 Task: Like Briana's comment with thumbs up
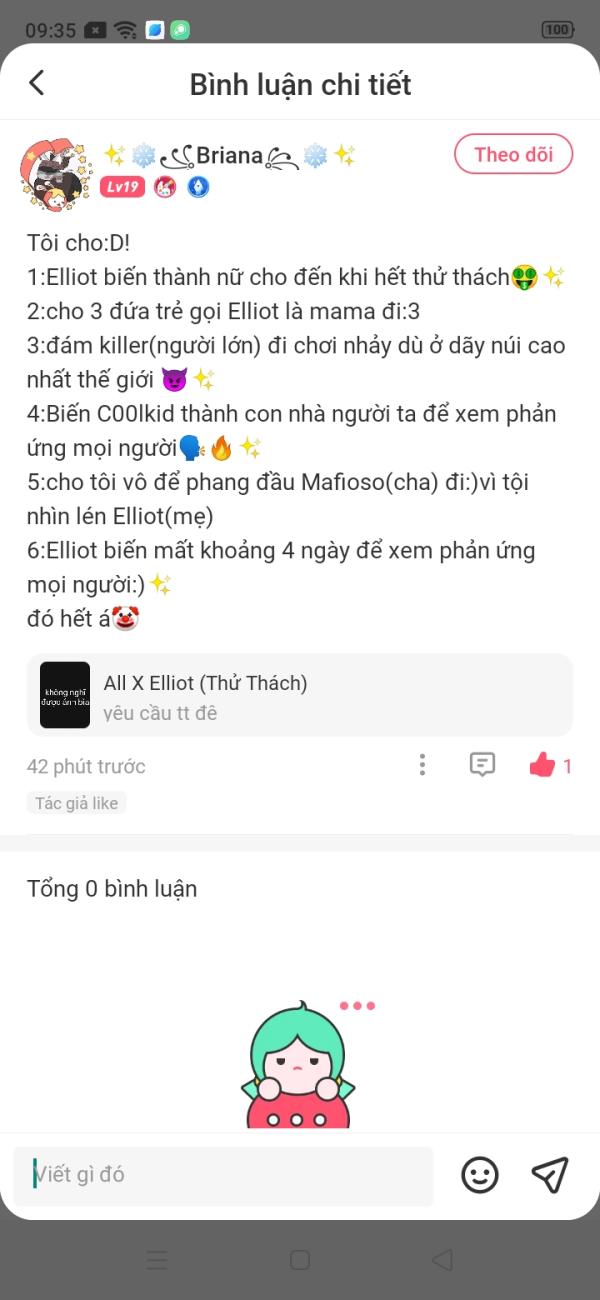click(x=542, y=766)
